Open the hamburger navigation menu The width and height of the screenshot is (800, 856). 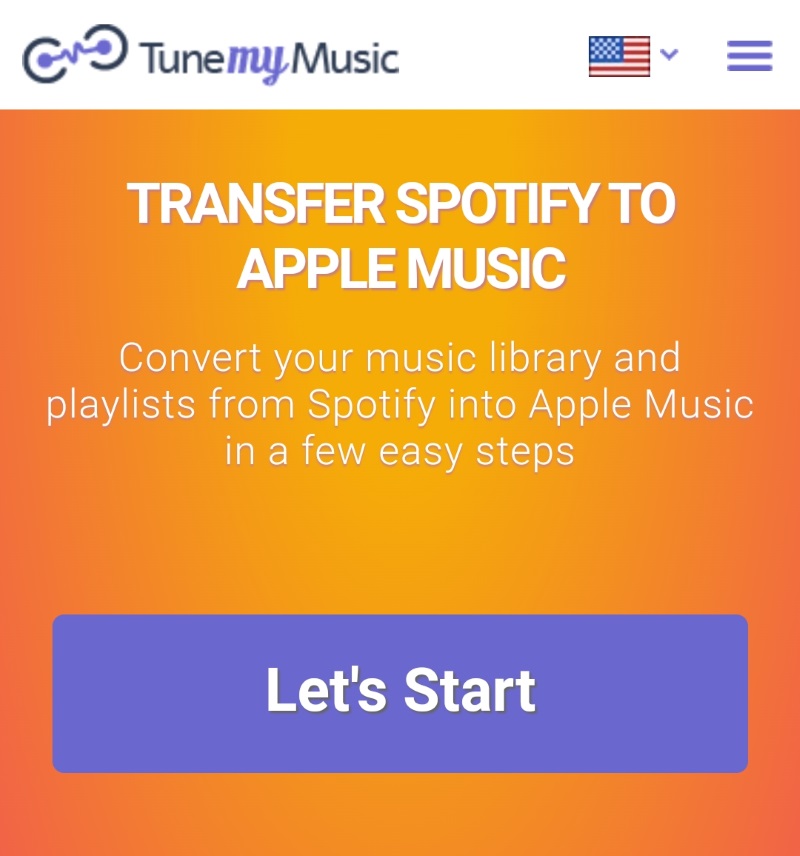tap(748, 56)
